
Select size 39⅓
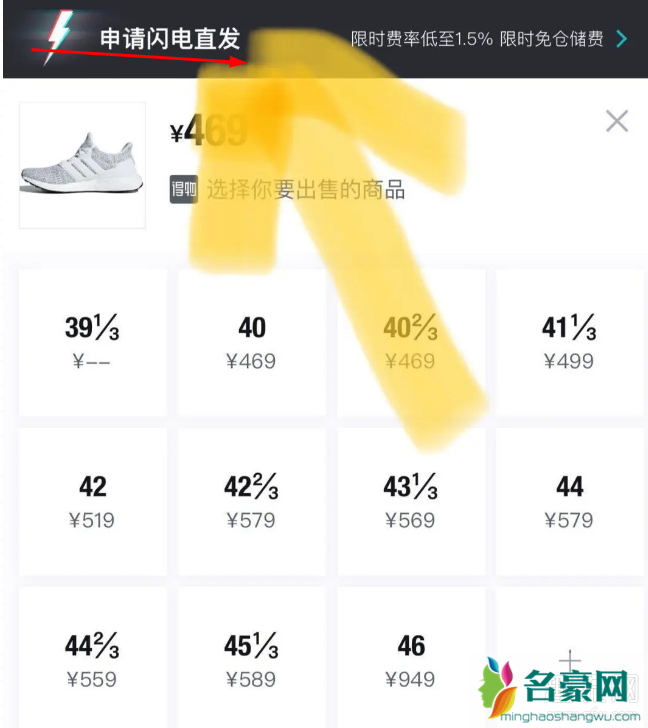point(93,342)
